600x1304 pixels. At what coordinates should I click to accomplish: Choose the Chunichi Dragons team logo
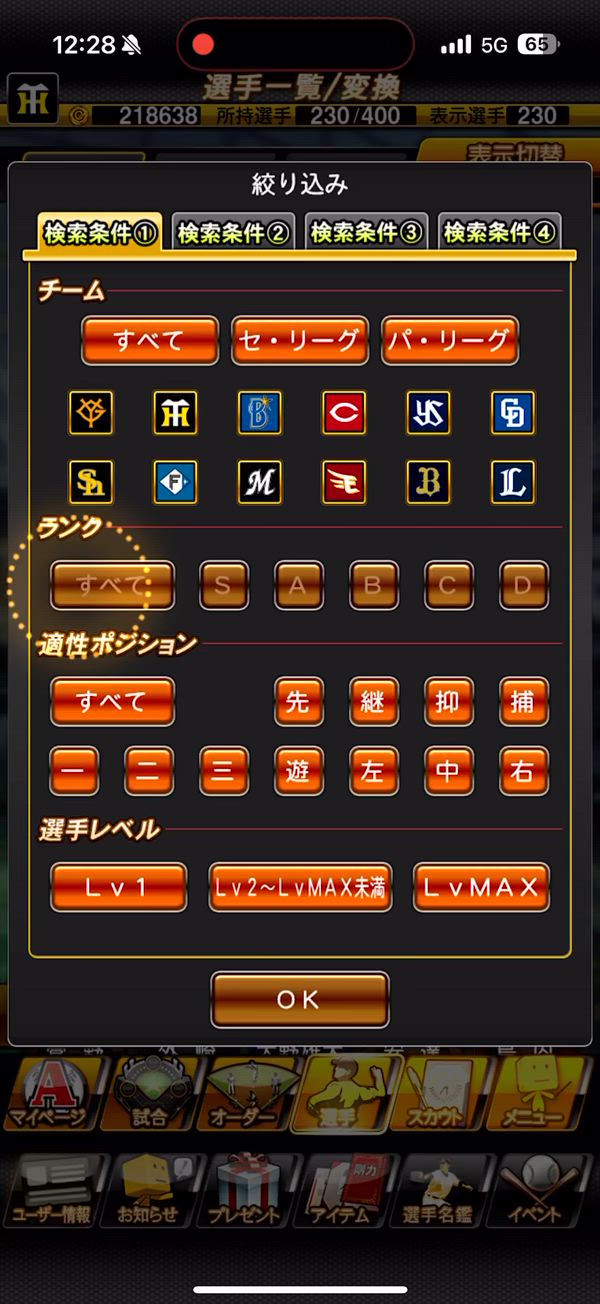[513, 411]
